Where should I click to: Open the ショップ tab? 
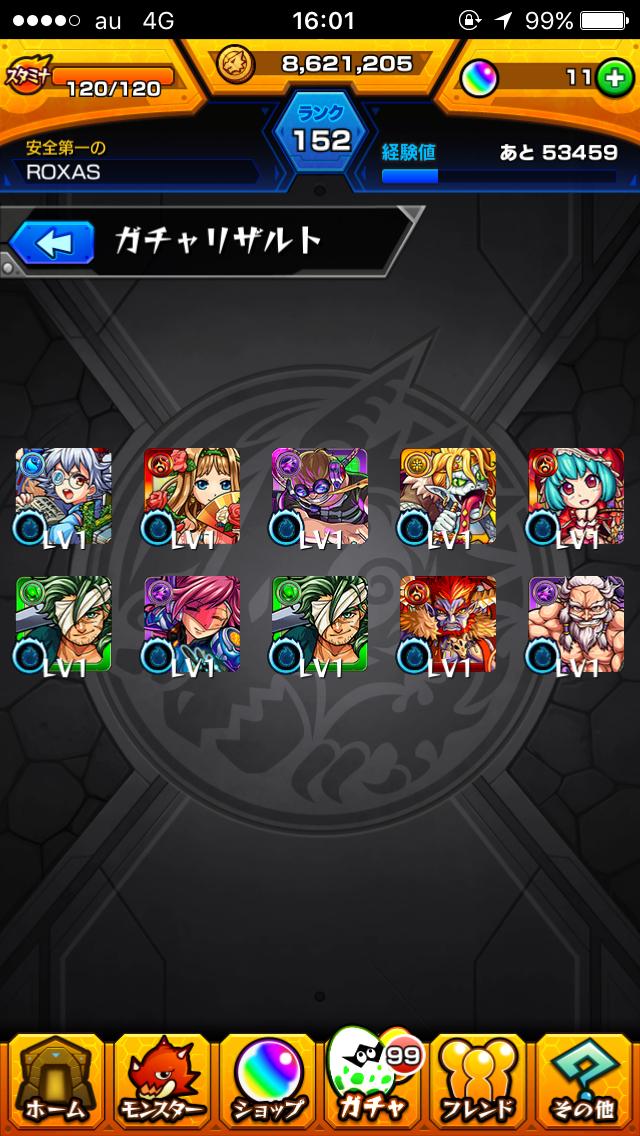point(267,1083)
